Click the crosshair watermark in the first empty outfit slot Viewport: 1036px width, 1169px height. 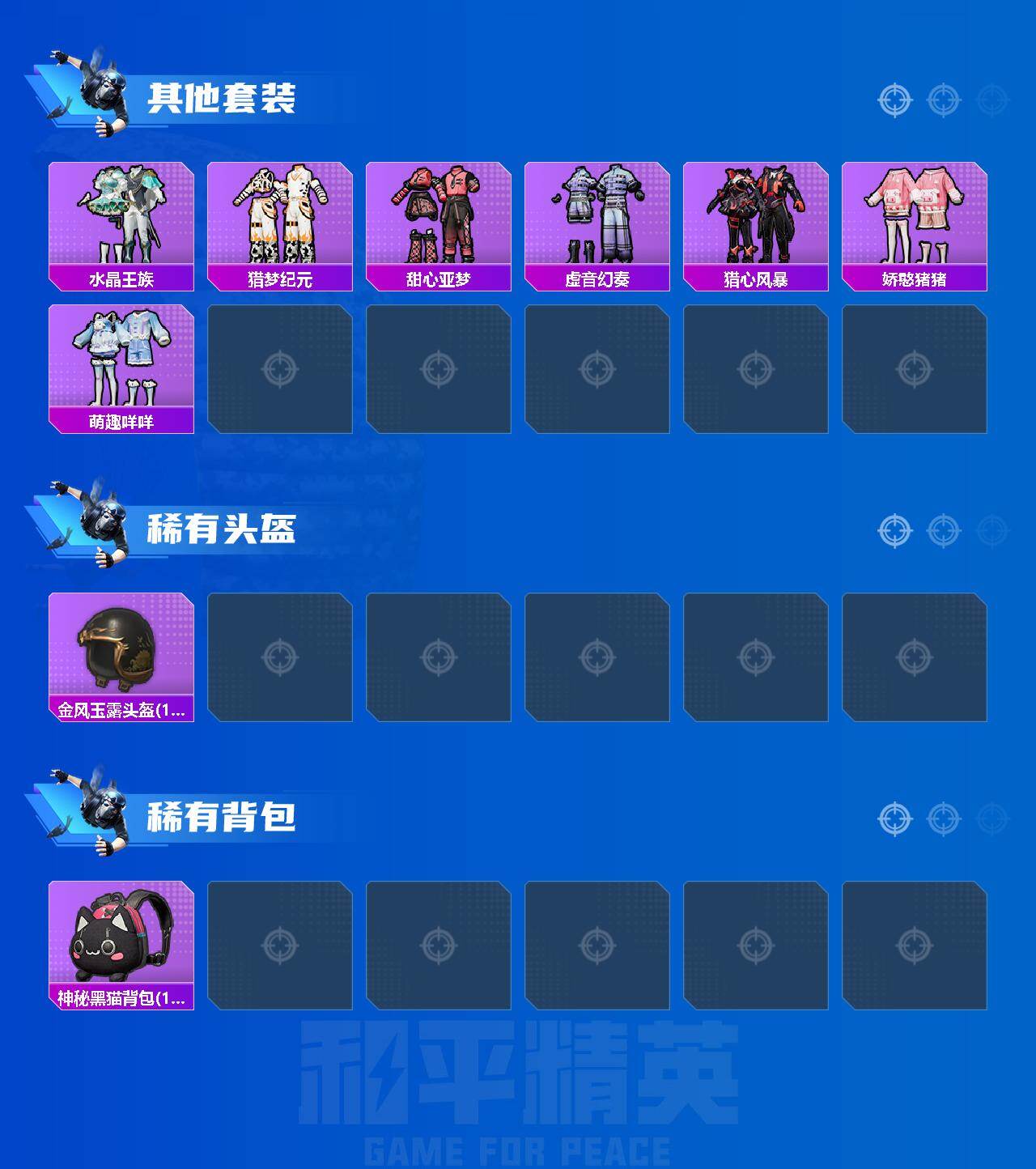coord(281,369)
